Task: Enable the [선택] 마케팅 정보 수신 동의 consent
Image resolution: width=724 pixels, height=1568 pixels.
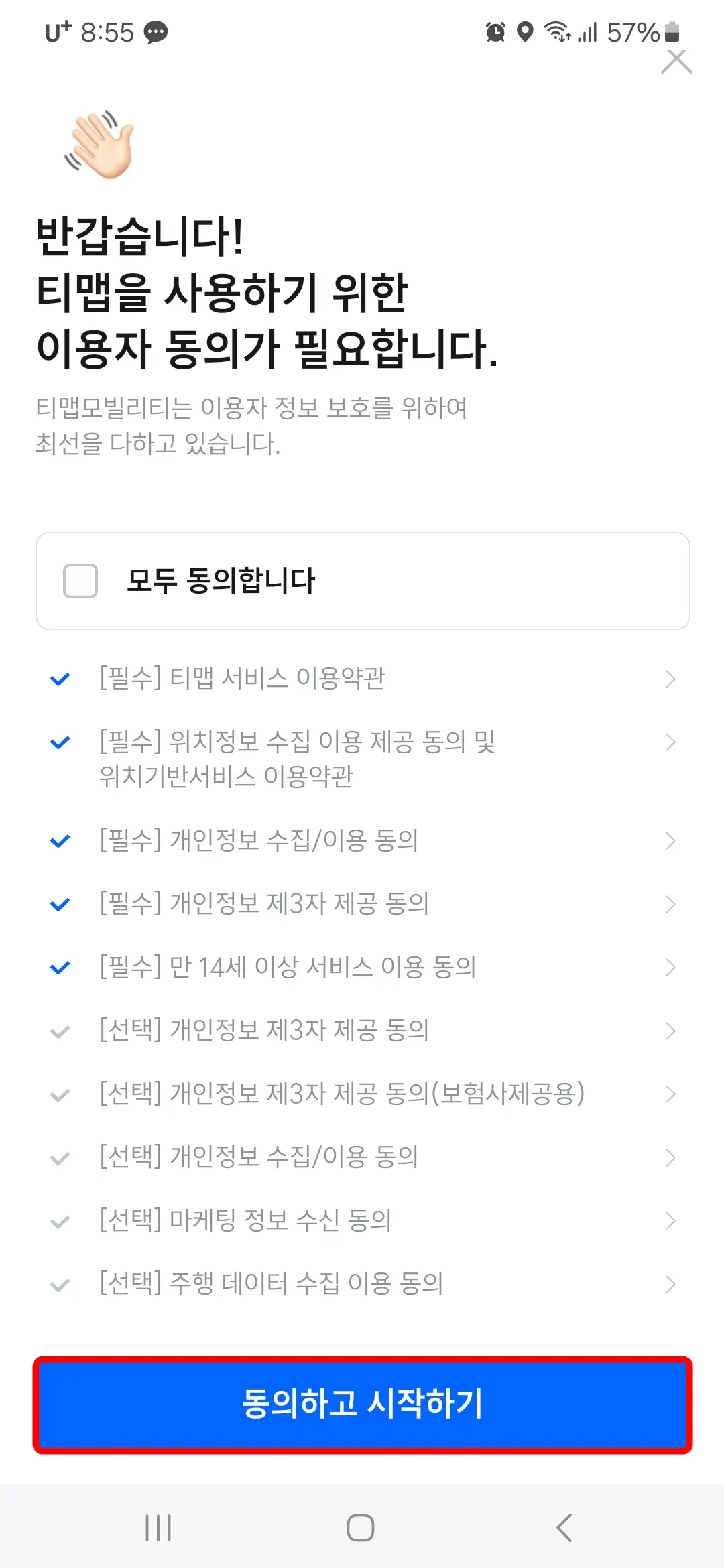Action: pyautogui.click(x=60, y=1220)
